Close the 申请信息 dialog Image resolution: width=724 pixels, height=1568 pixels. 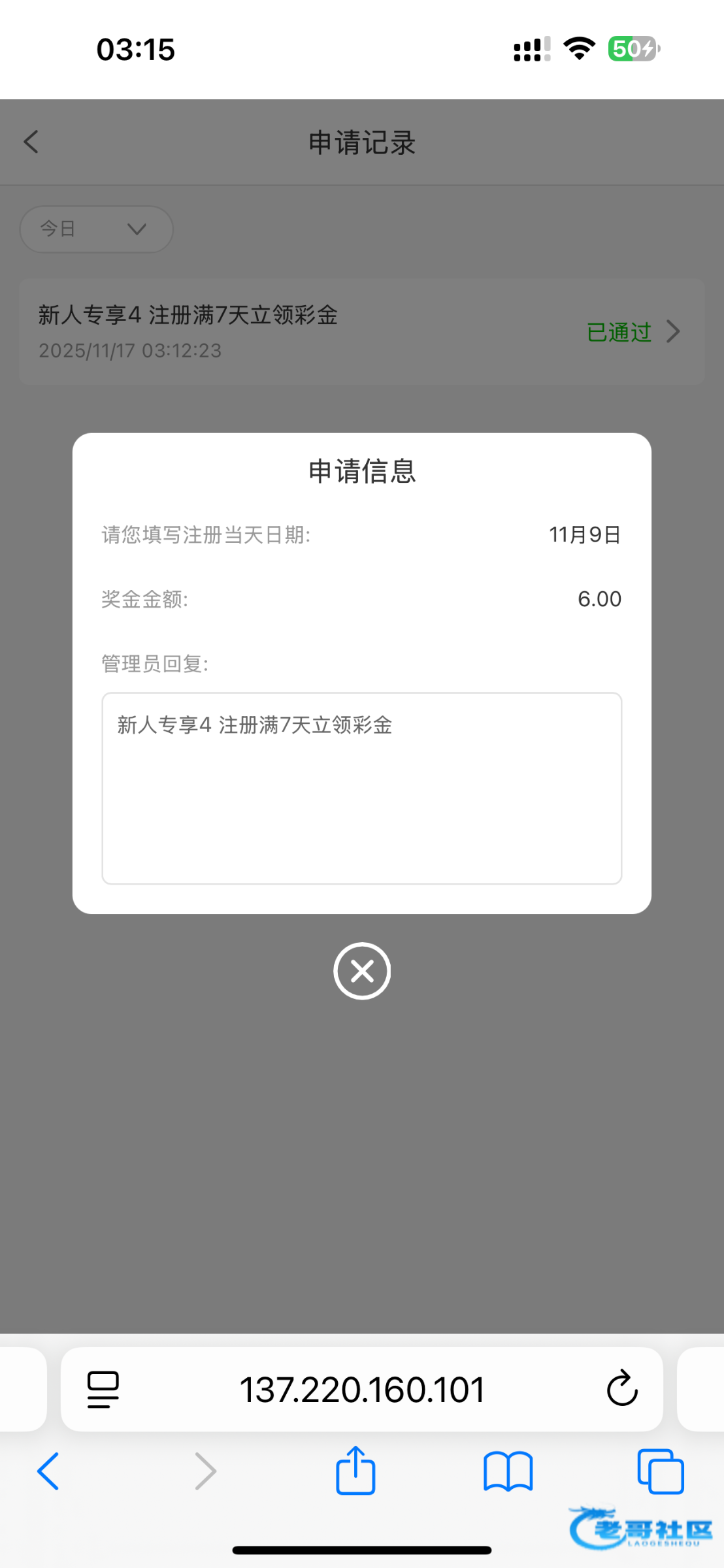coord(361,971)
